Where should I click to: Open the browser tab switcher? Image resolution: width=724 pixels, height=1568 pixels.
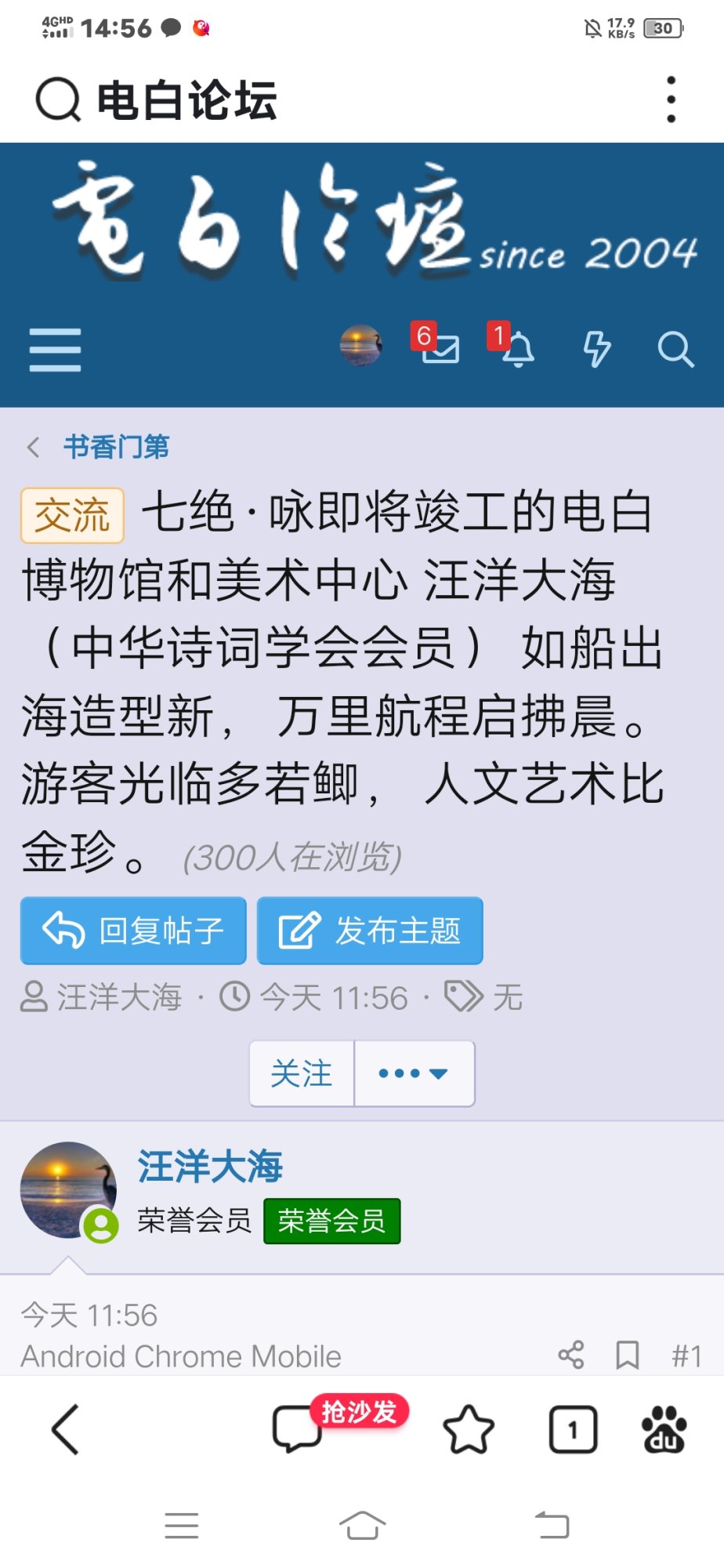coord(573,1430)
